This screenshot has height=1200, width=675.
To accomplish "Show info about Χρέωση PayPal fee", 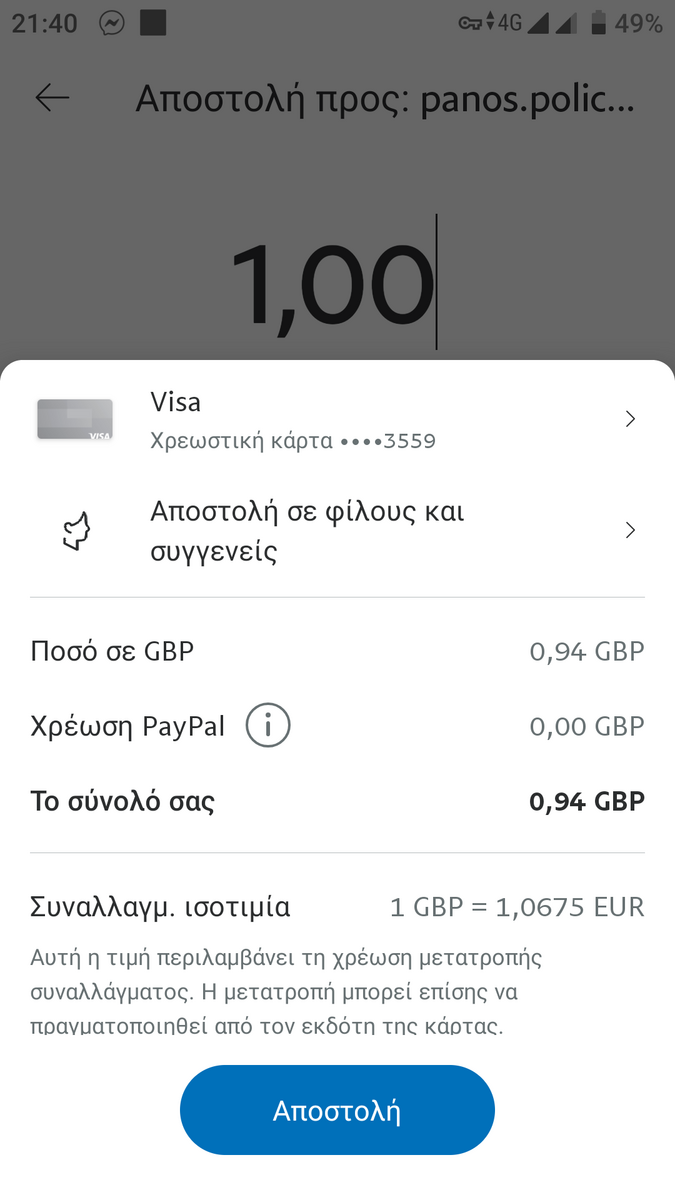I will coord(268,726).
